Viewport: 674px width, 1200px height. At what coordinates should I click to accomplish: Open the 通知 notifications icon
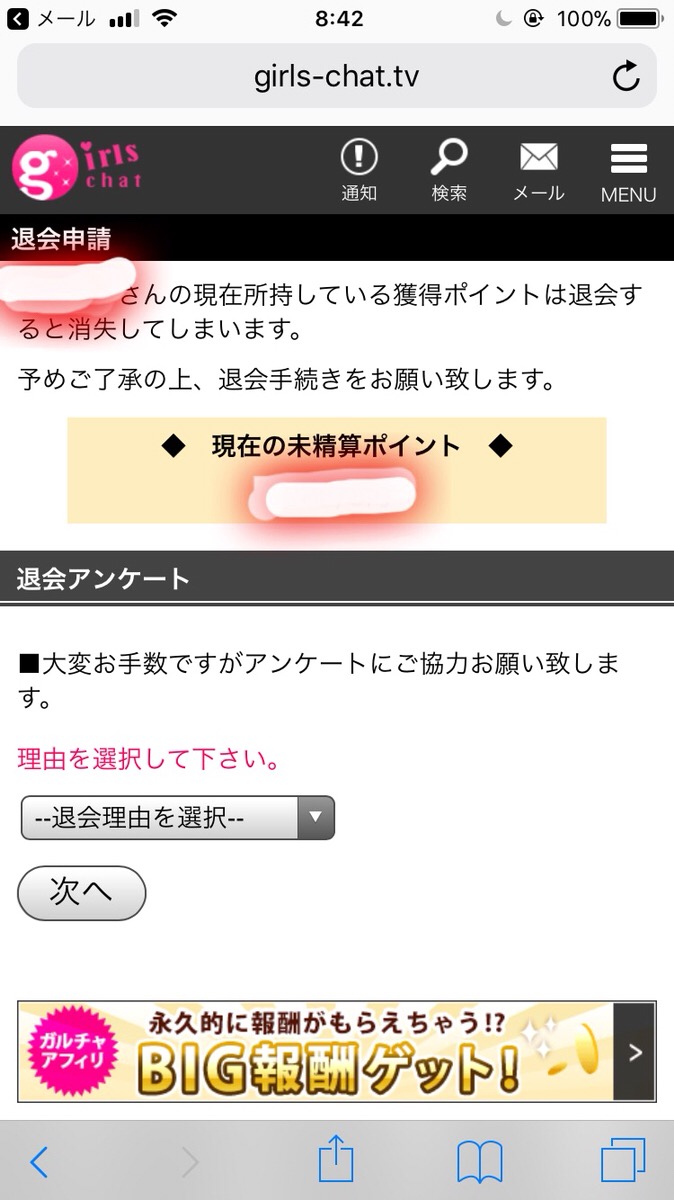pos(359,169)
